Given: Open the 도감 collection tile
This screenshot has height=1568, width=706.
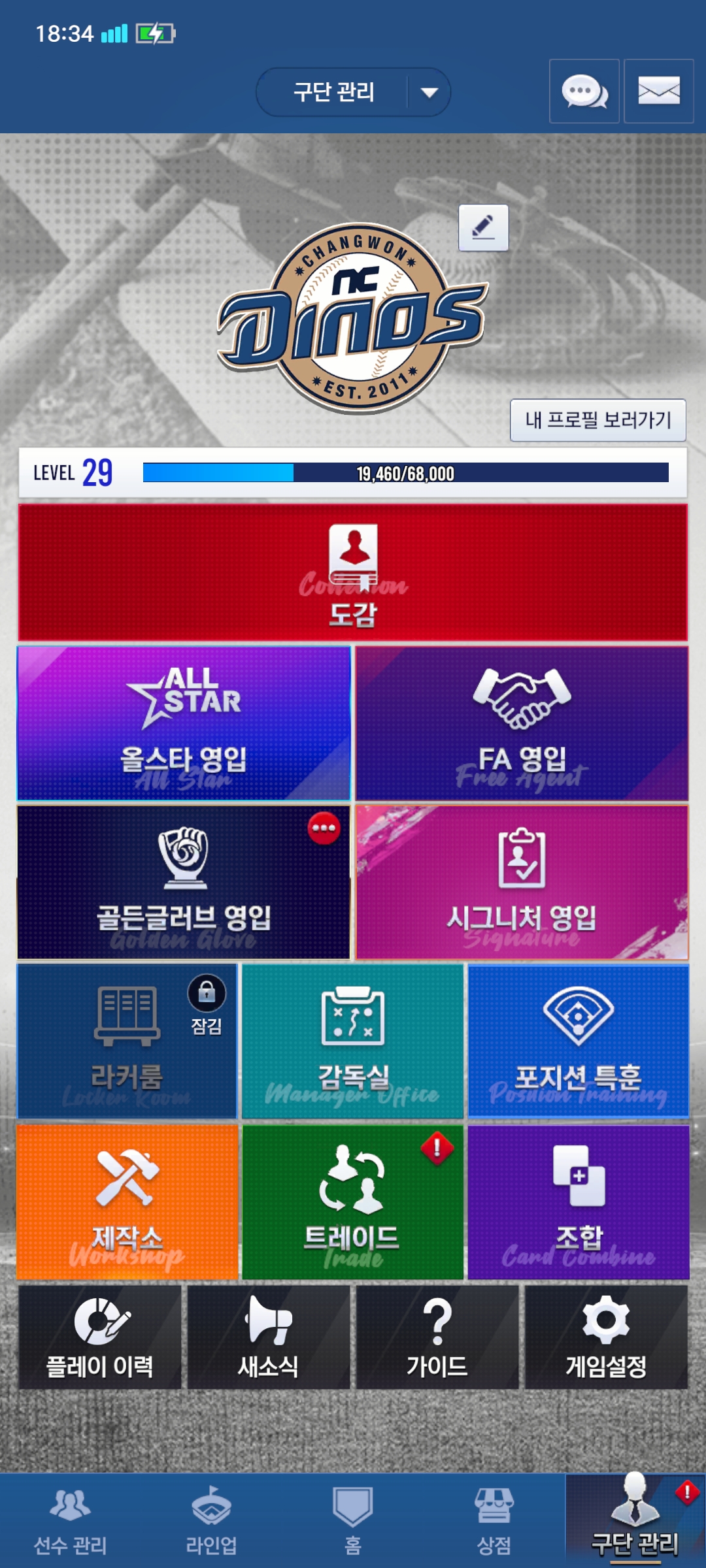Looking at the screenshot, I should pos(353,572).
